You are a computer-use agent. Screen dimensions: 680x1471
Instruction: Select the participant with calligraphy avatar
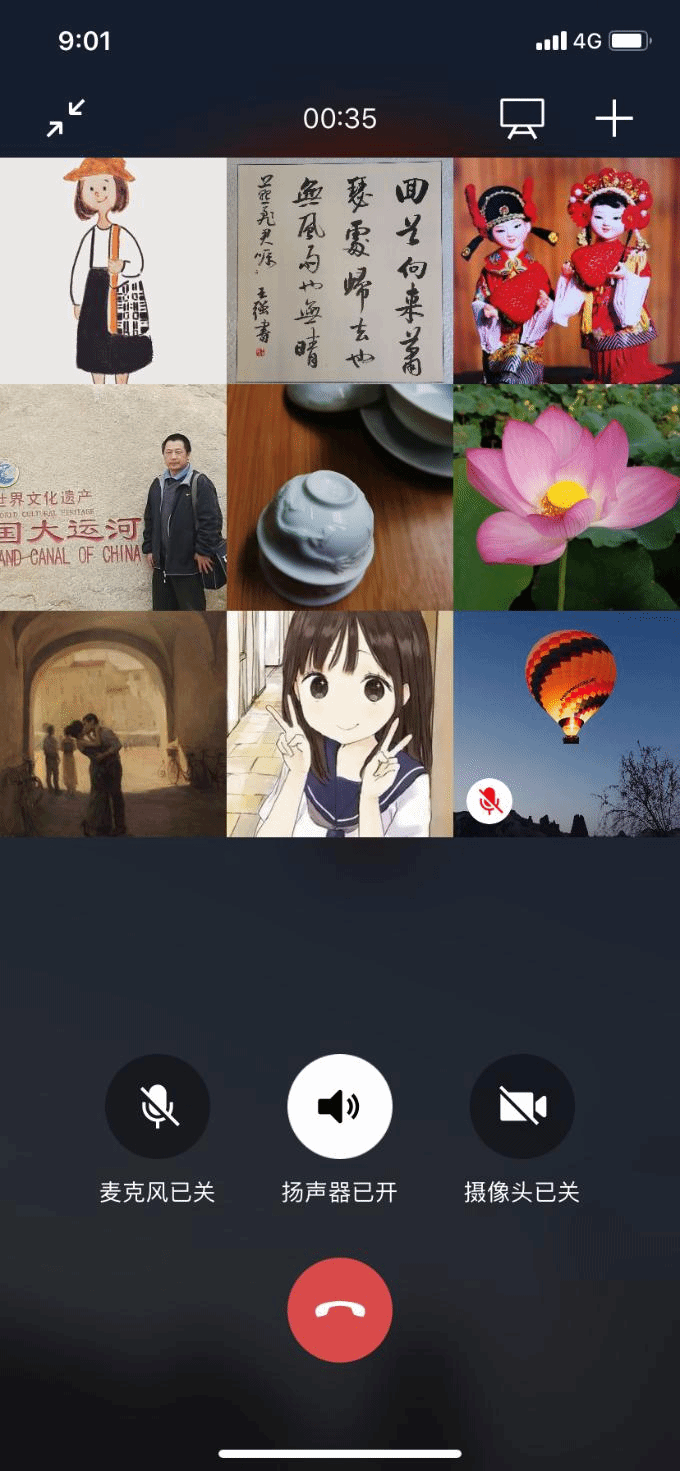(x=340, y=271)
